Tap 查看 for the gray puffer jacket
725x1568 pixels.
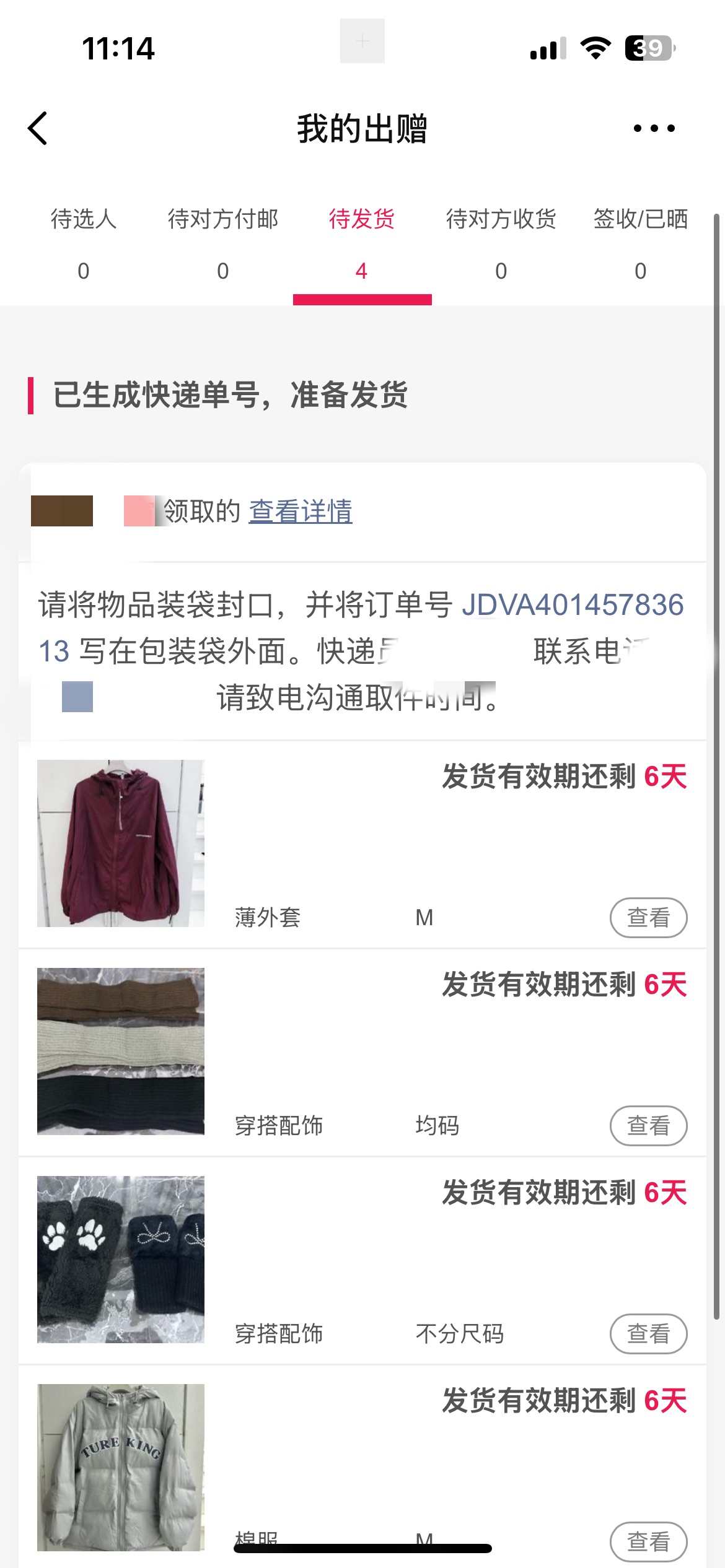(648, 1540)
